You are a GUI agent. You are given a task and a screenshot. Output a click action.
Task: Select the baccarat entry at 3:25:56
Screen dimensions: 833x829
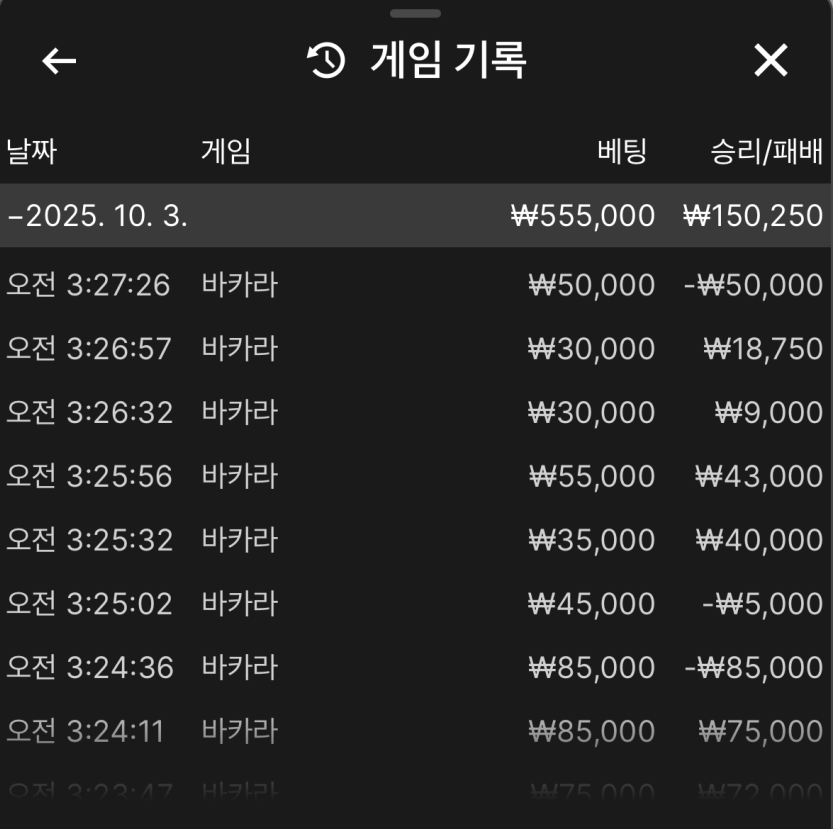(x=414, y=476)
